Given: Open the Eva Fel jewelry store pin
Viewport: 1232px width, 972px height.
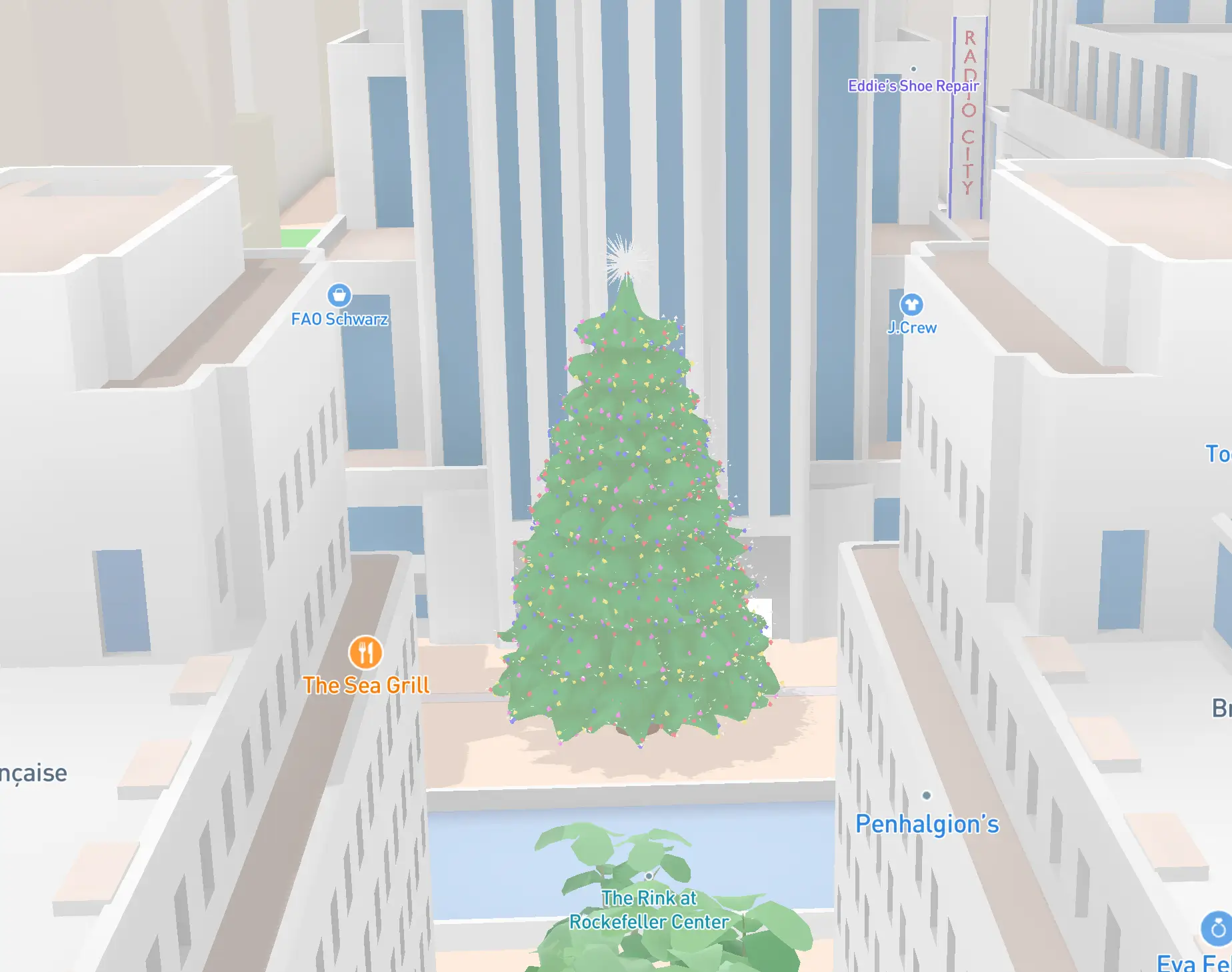Looking at the screenshot, I should [1217, 928].
